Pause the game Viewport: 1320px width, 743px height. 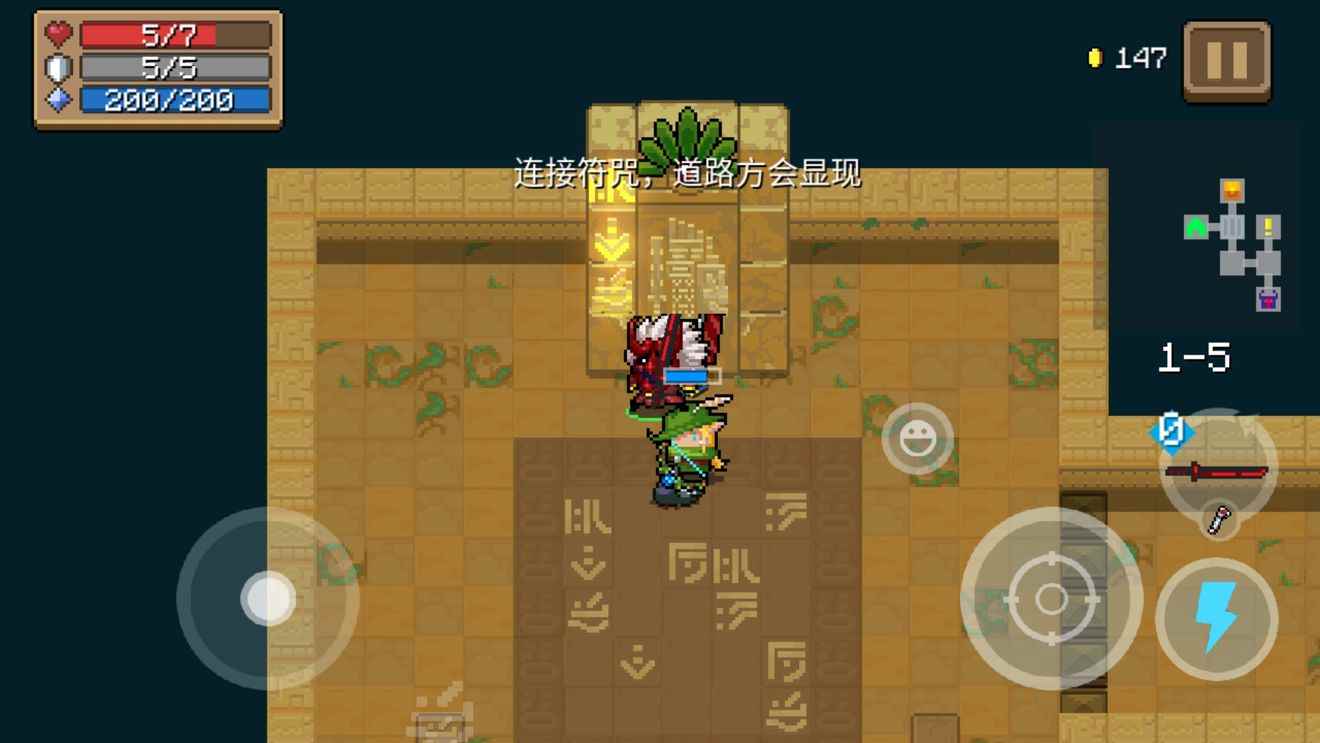(1227, 62)
